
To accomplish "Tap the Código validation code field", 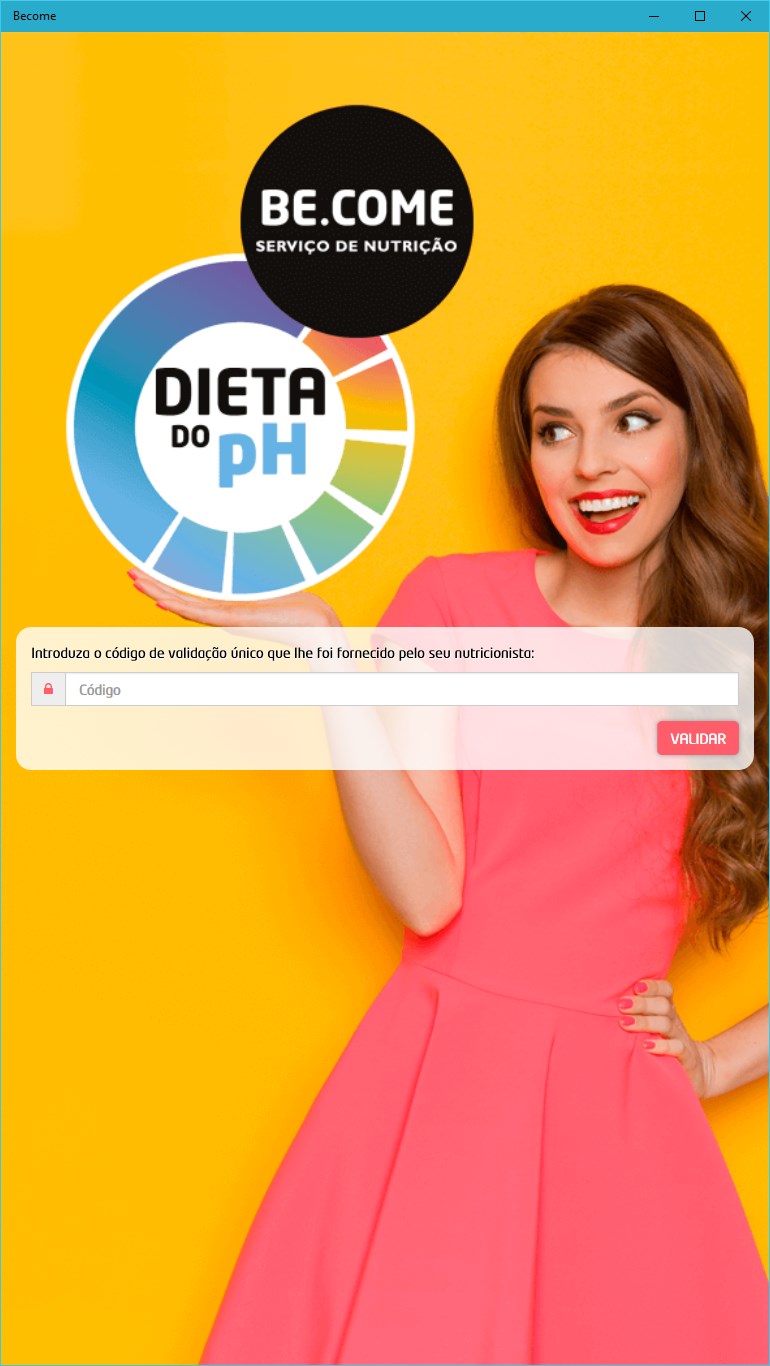I will coord(400,689).
